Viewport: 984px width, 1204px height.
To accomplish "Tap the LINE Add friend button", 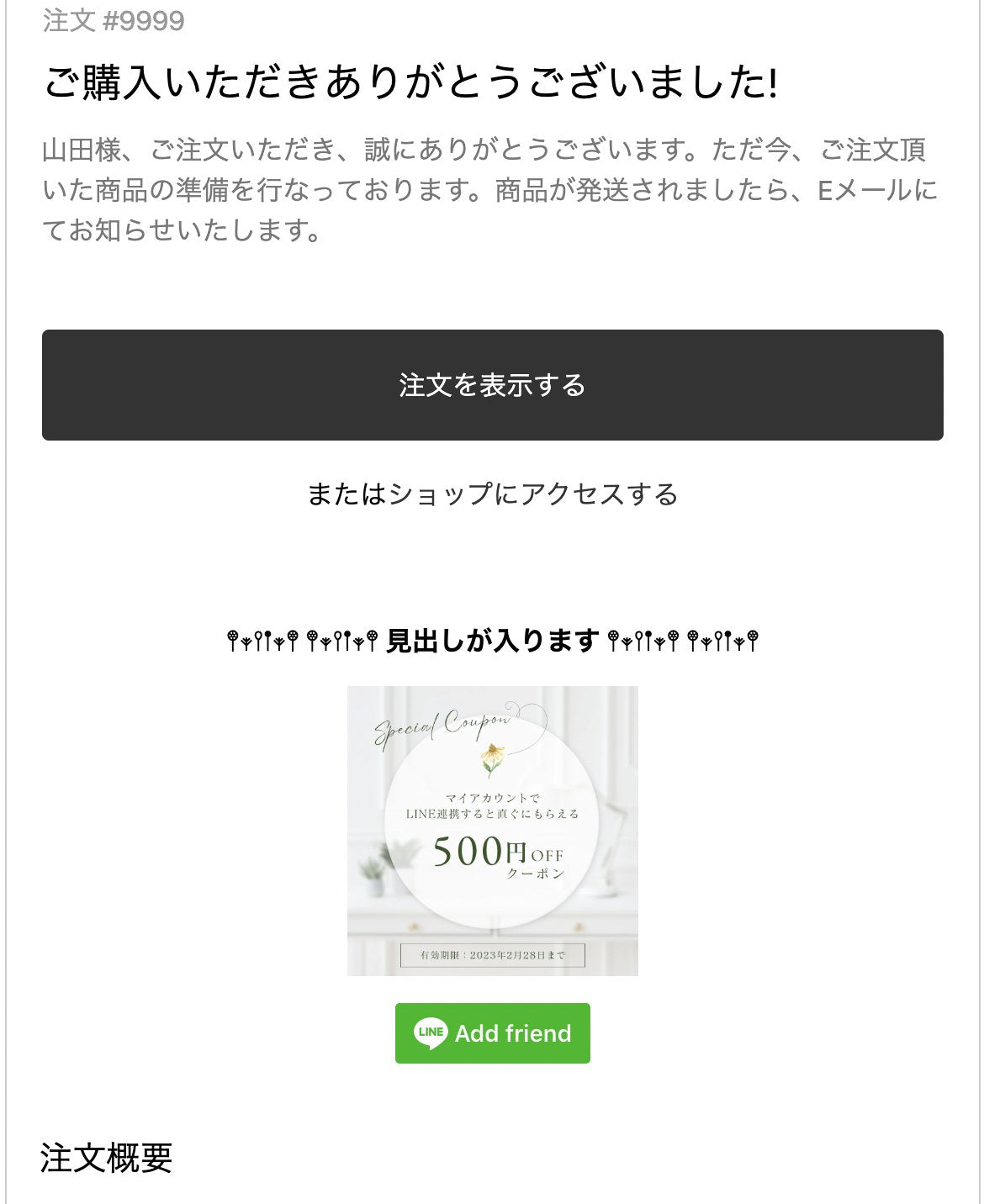I will [492, 1032].
